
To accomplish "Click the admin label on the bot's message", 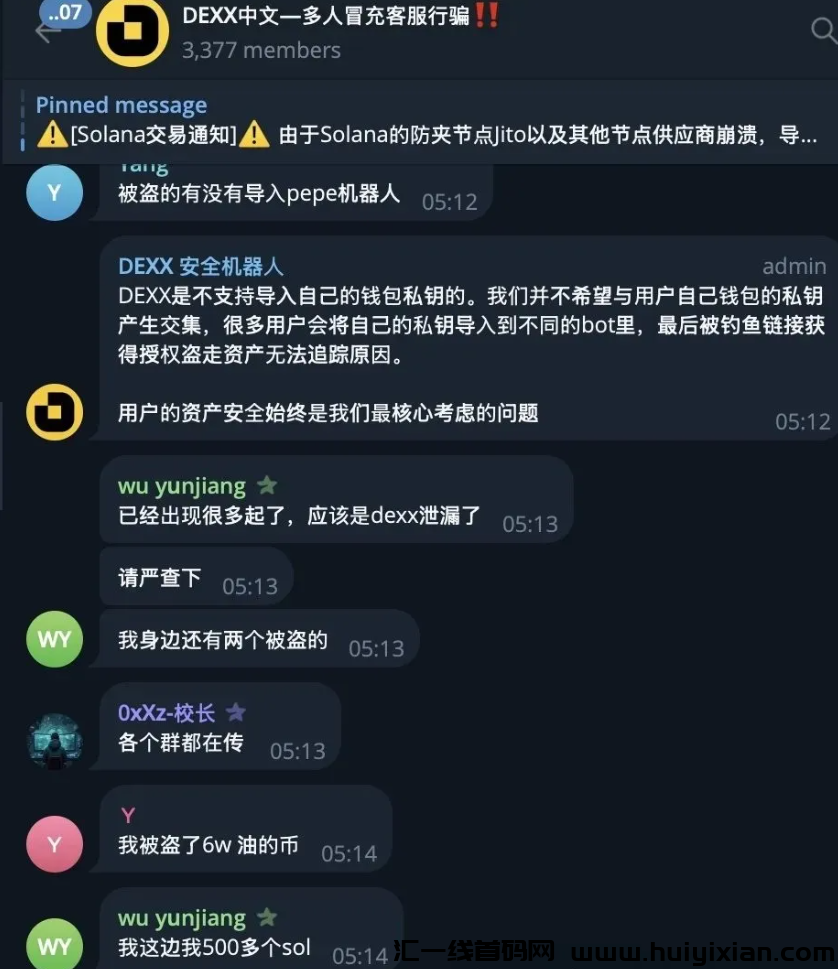I will point(794,266).
